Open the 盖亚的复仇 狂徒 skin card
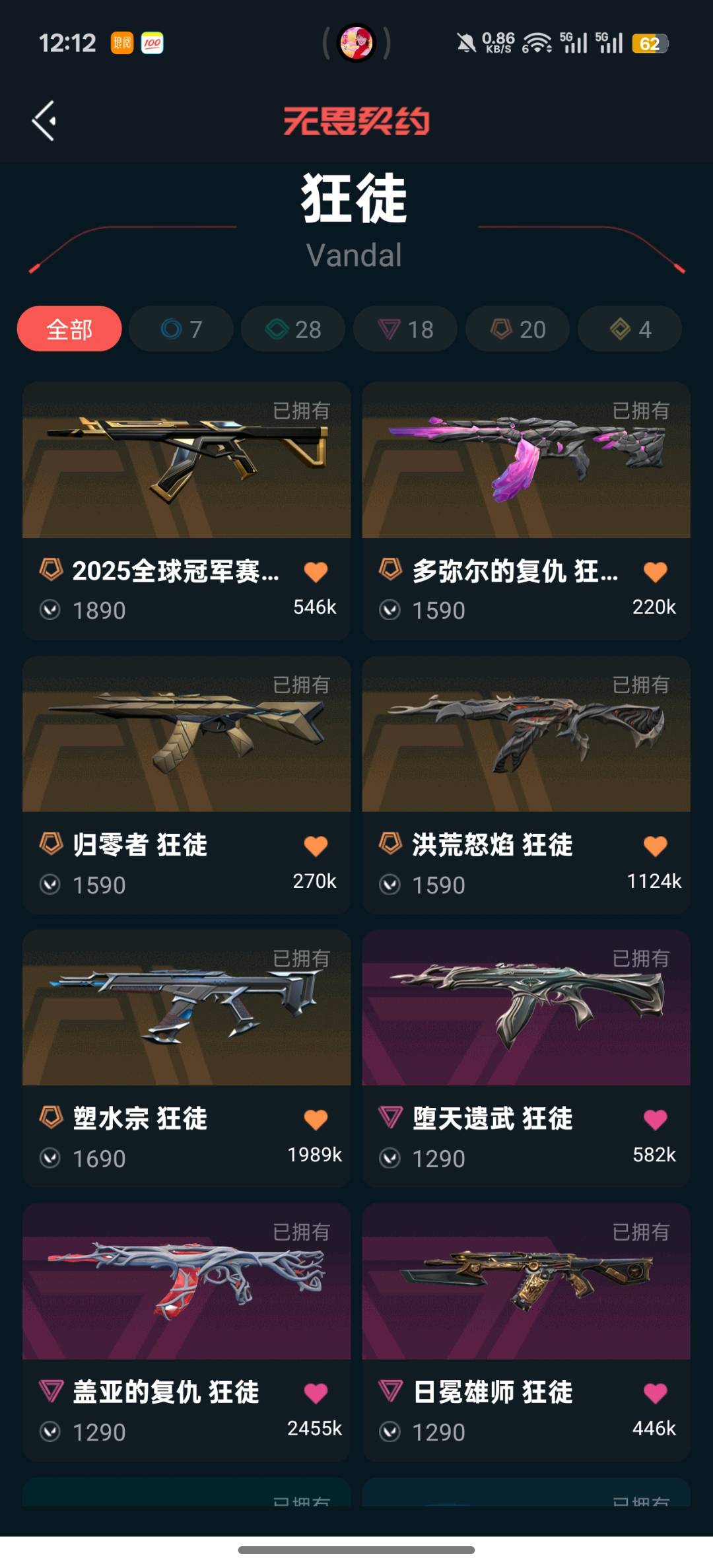This screenshot has height=1568, width=713. (x=186, y=1332)
